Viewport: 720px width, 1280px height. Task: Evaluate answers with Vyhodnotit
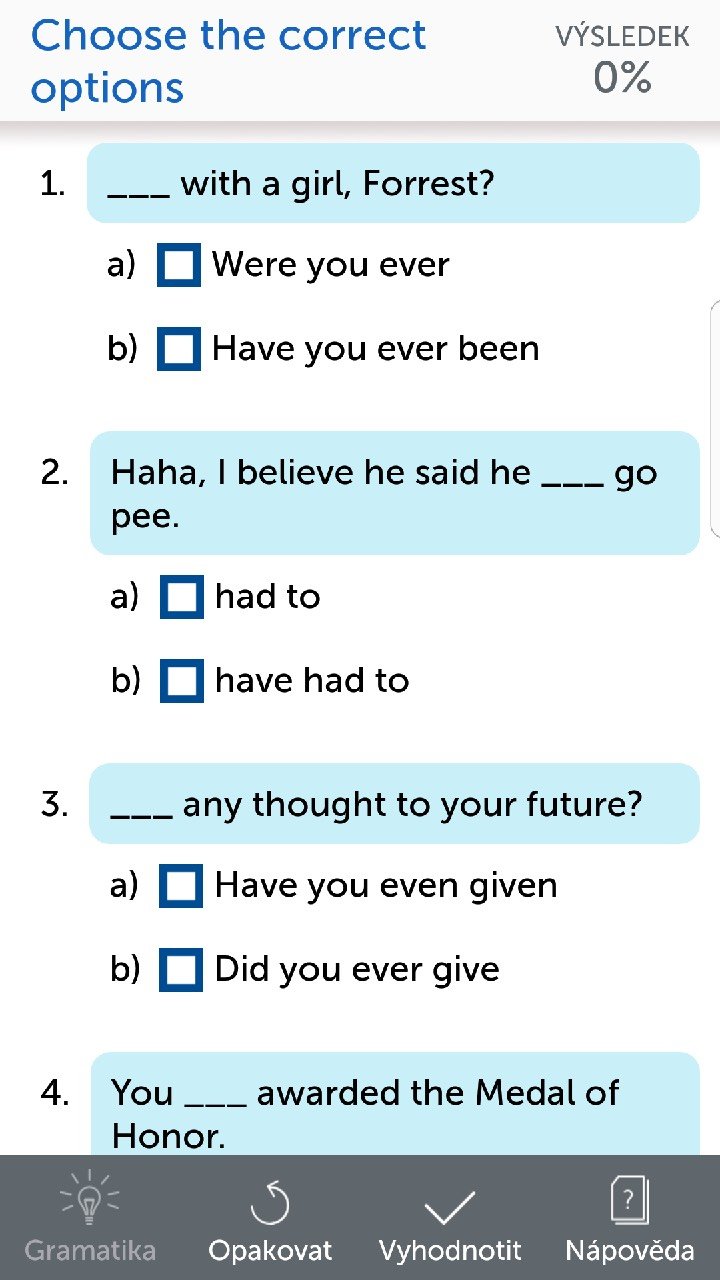click(x=450, y=1220)
